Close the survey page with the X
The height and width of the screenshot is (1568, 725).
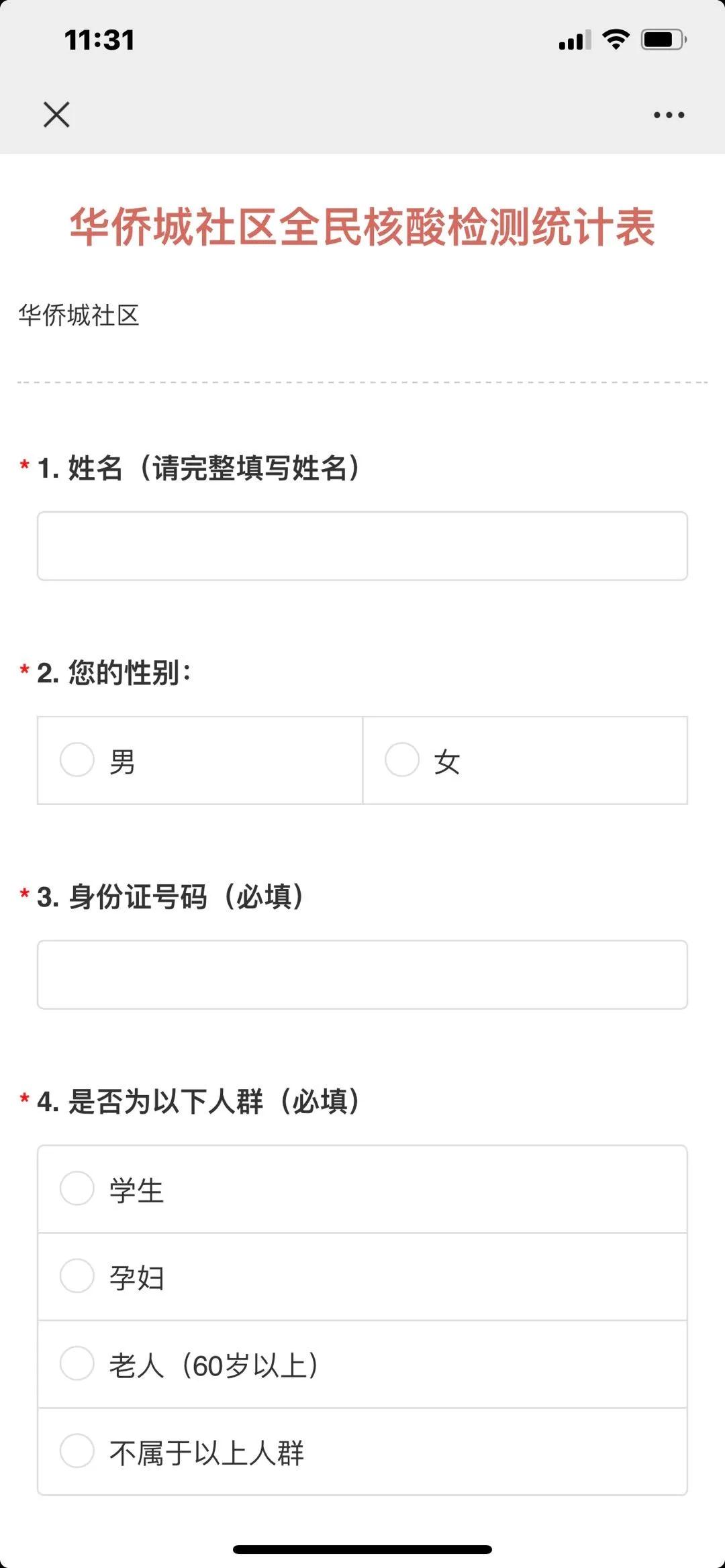56,115
